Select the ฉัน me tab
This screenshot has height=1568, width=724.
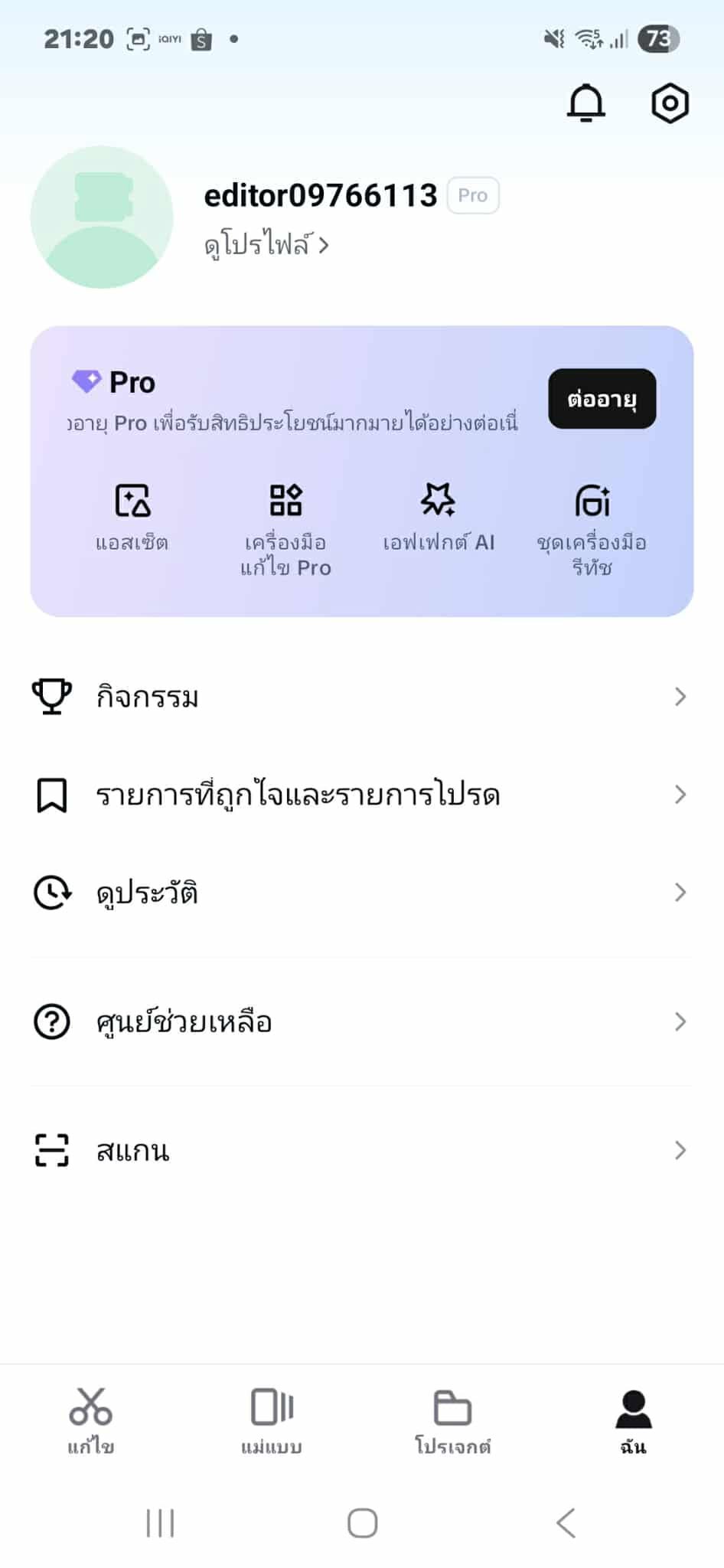point(634,1420)
